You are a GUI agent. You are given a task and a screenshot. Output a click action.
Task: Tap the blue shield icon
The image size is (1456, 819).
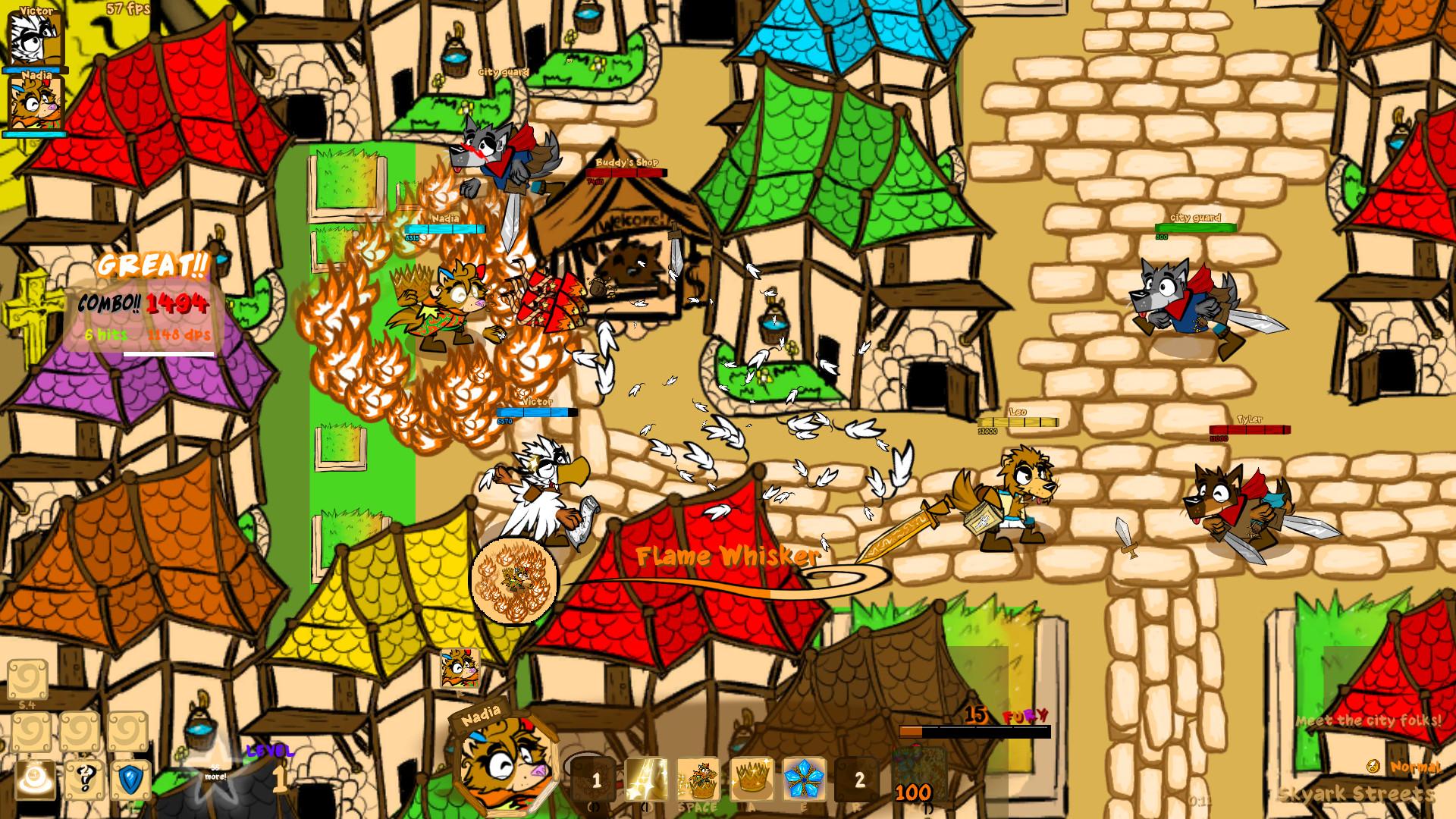tap(130, 779)
